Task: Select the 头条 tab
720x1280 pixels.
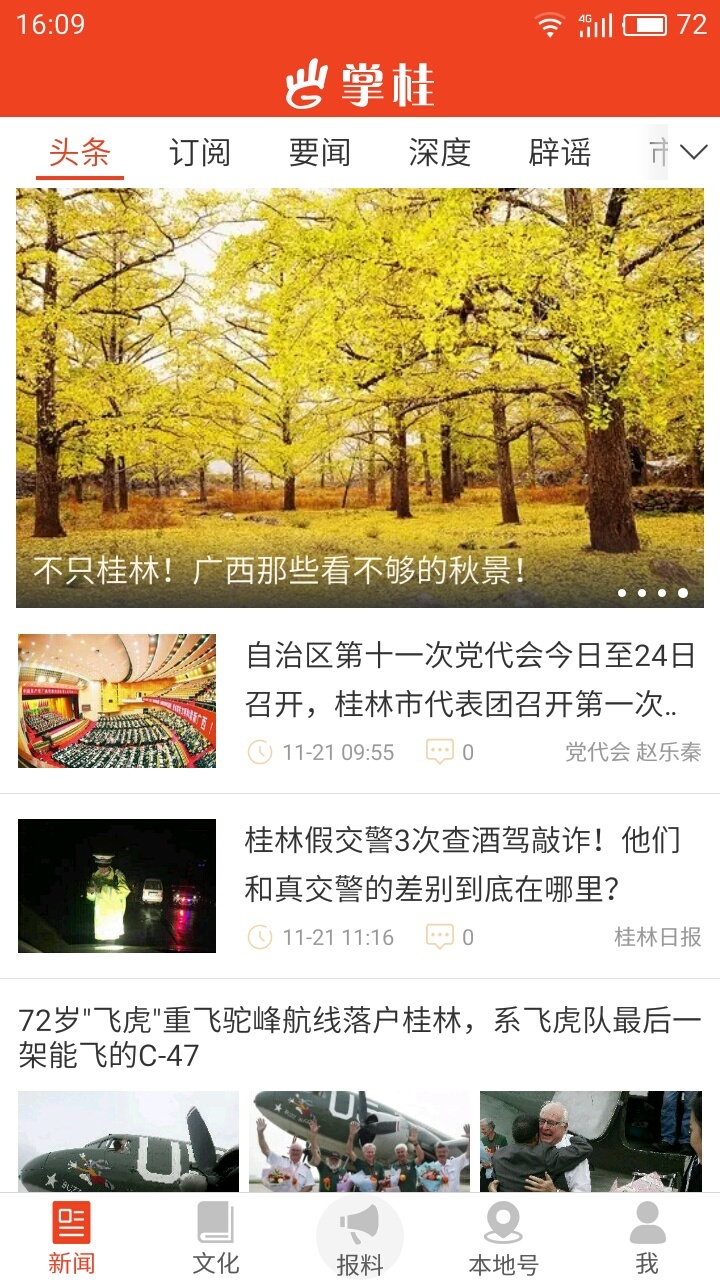Action: pyautogui.click(x=80, y=153)
